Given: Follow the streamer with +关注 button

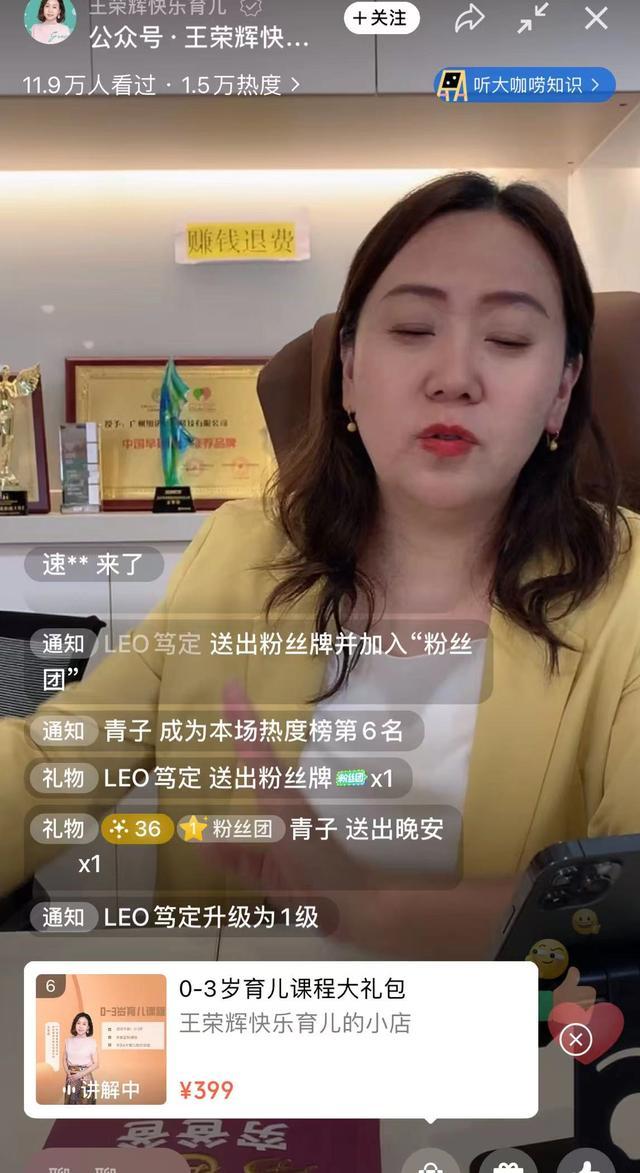Looking at the screenshot, I should click(381, 18).
